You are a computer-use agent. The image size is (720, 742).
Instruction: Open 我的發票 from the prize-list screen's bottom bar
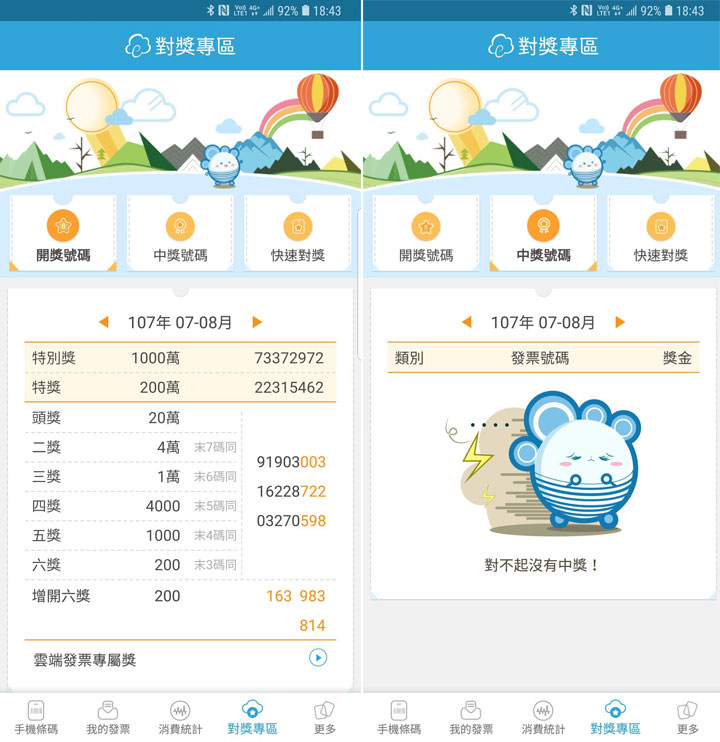tap(108, 717)
